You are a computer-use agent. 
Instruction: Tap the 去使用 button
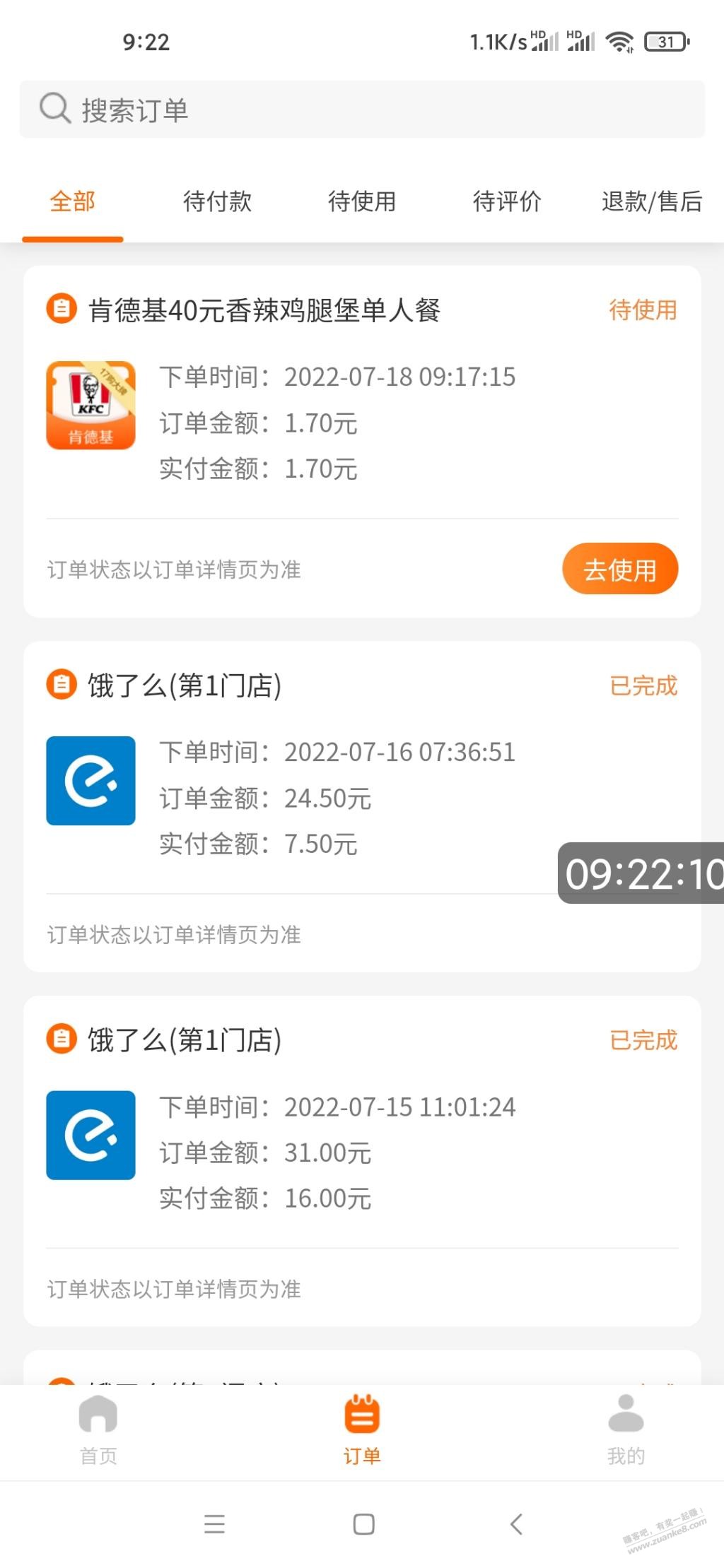[620, 569]
